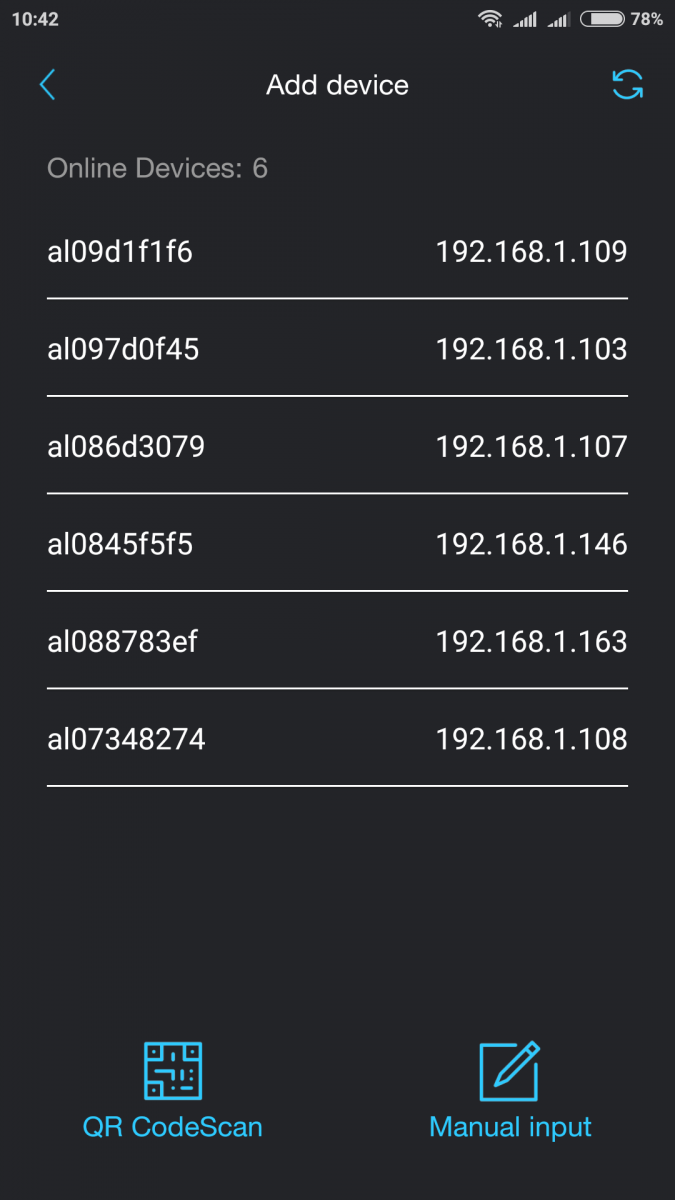Image resolution: width=675 pixels, height=1200 pixels.
Task: Select device al09d1f1f6
Action: click(x=337, y=251)
